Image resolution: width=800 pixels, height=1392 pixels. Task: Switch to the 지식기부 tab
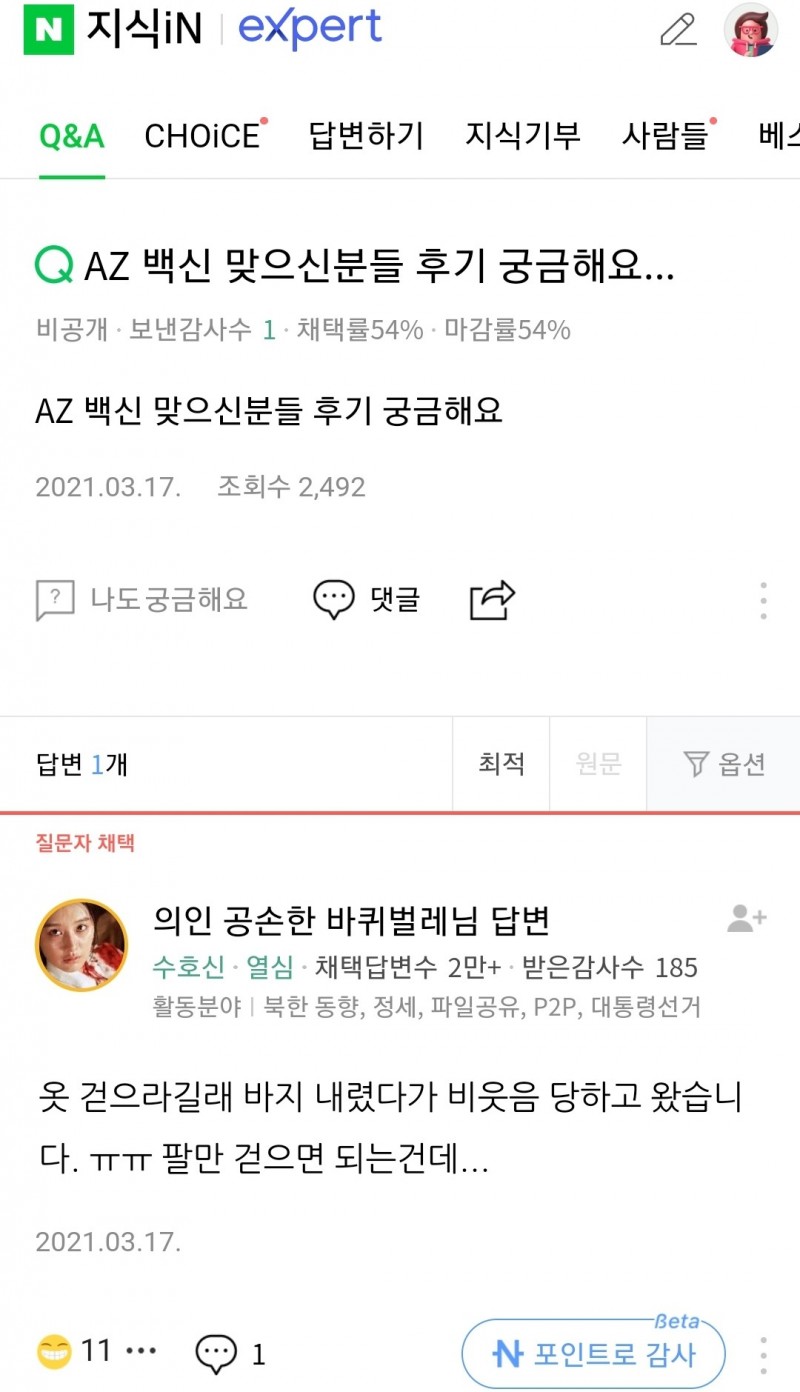(x=523, y=137)
